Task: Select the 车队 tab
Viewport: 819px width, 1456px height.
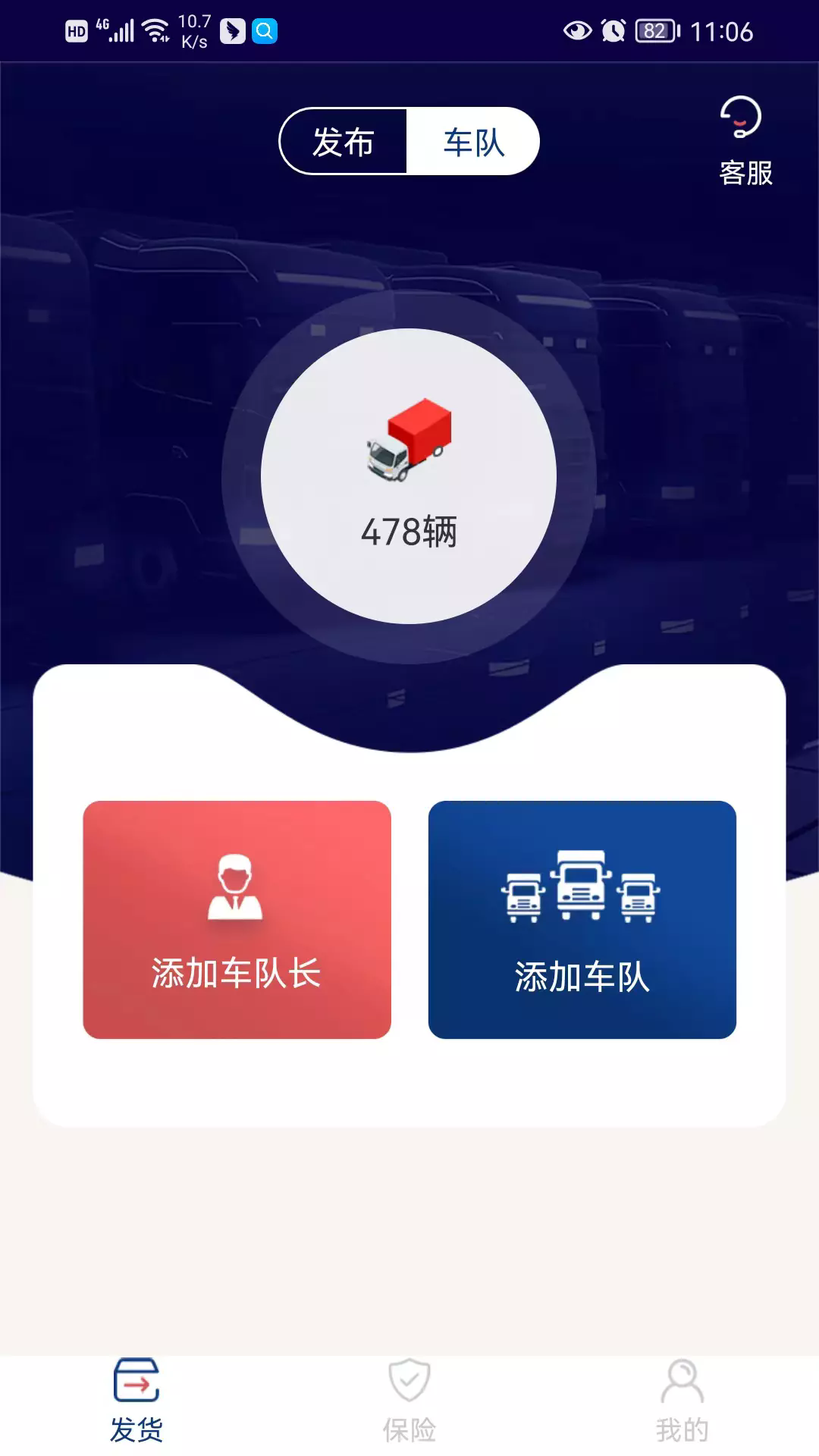Action: (x=474, y=140)
